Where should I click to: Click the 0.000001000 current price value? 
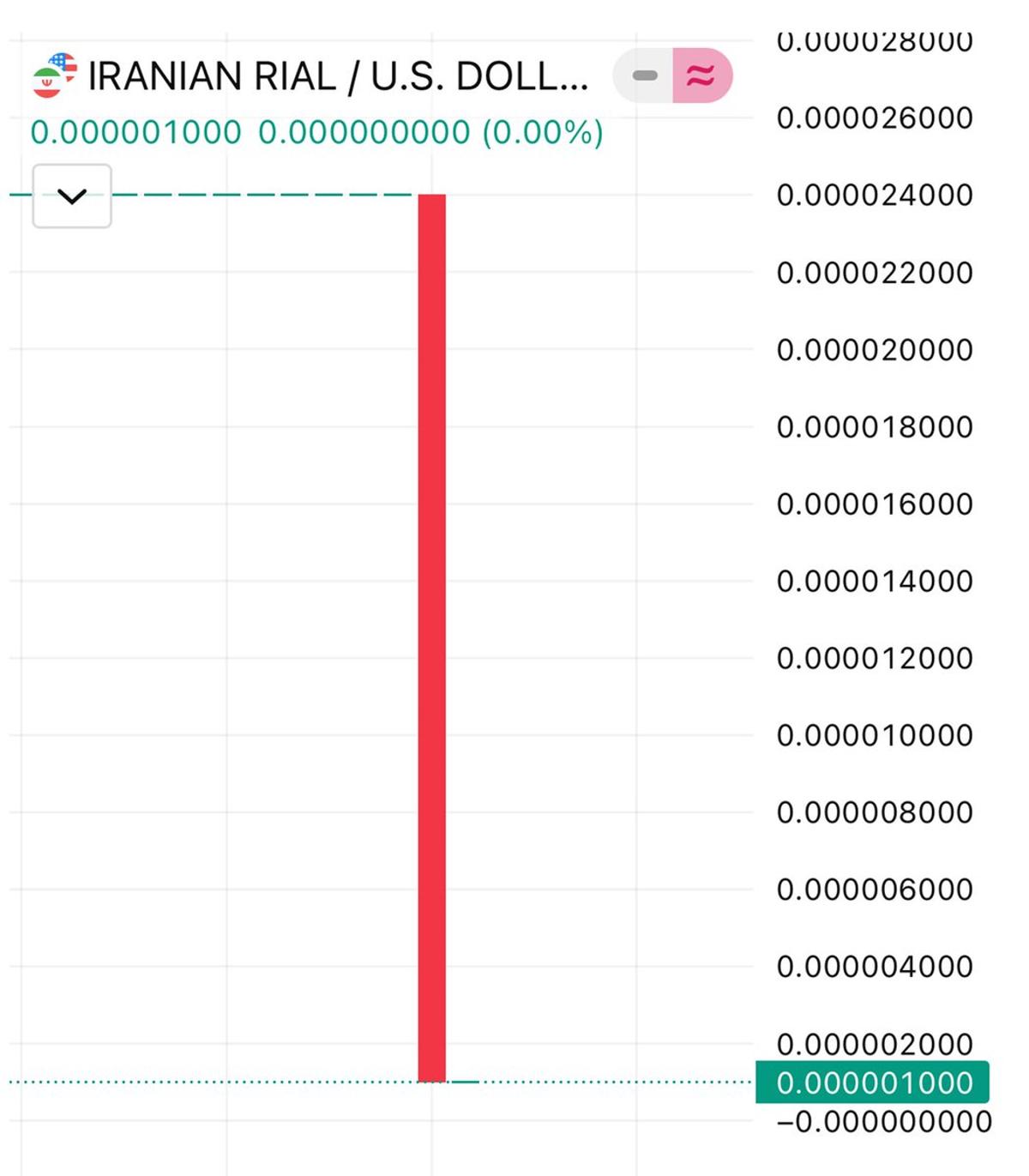point(137,135)
